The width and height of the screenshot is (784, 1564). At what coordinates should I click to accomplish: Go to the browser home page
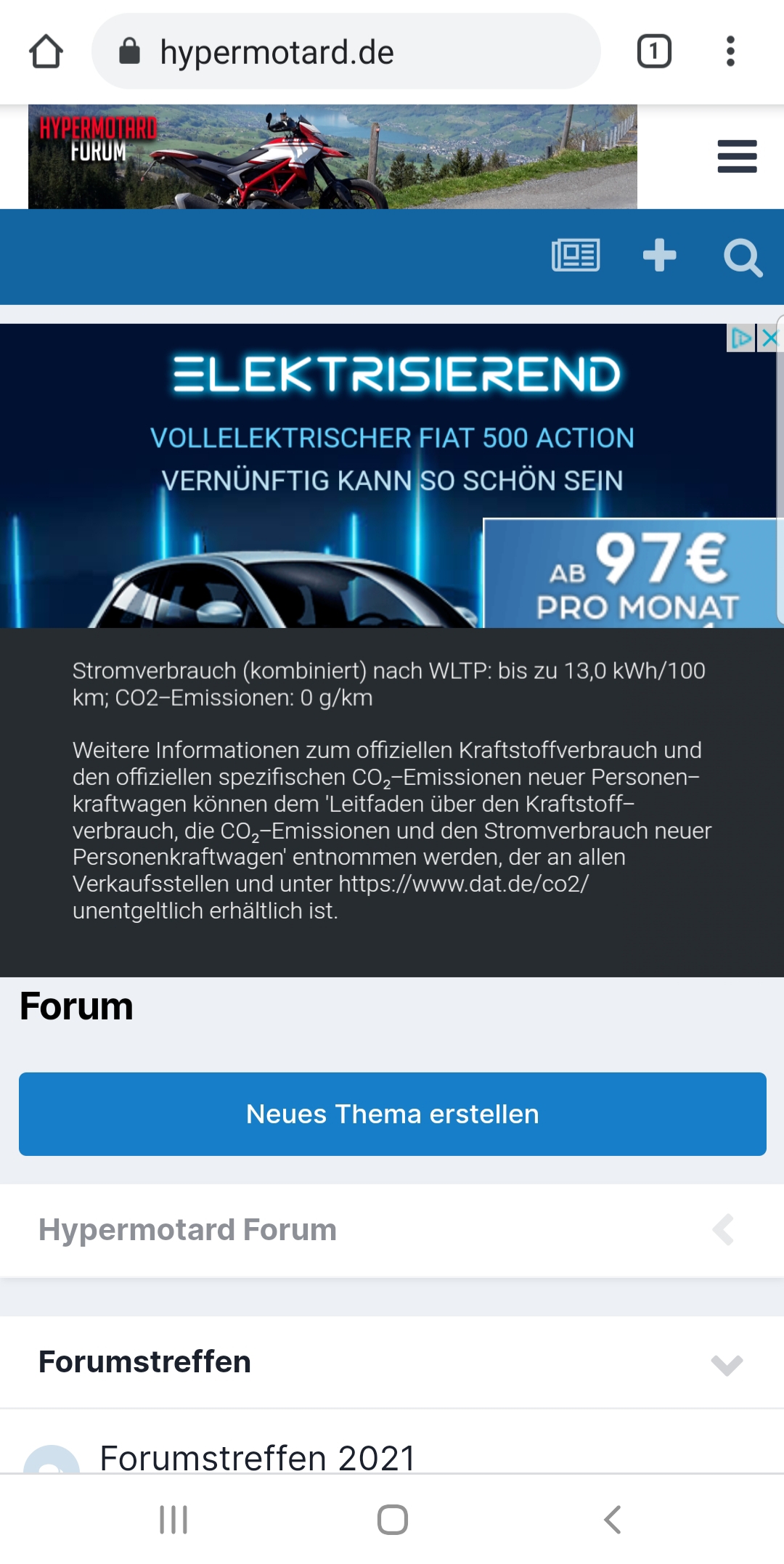click(46, 52)
